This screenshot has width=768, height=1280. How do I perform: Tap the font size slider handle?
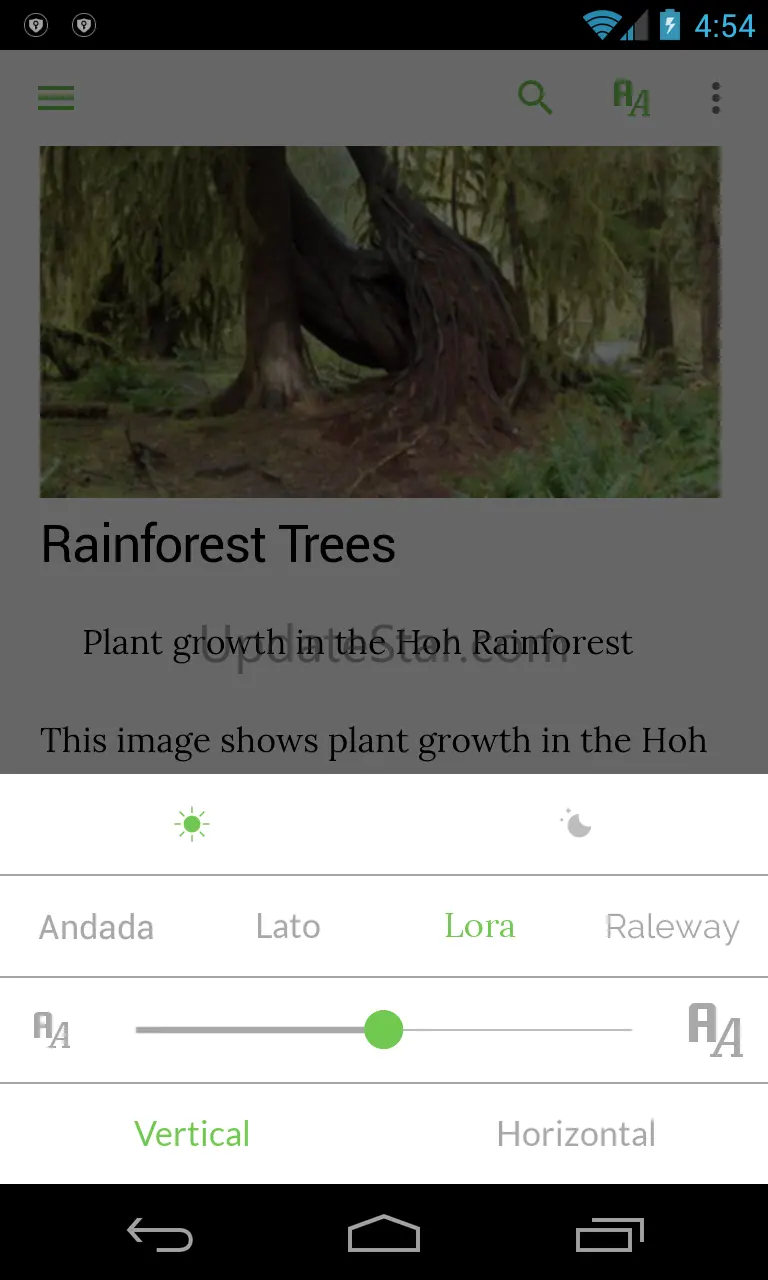383,1029
